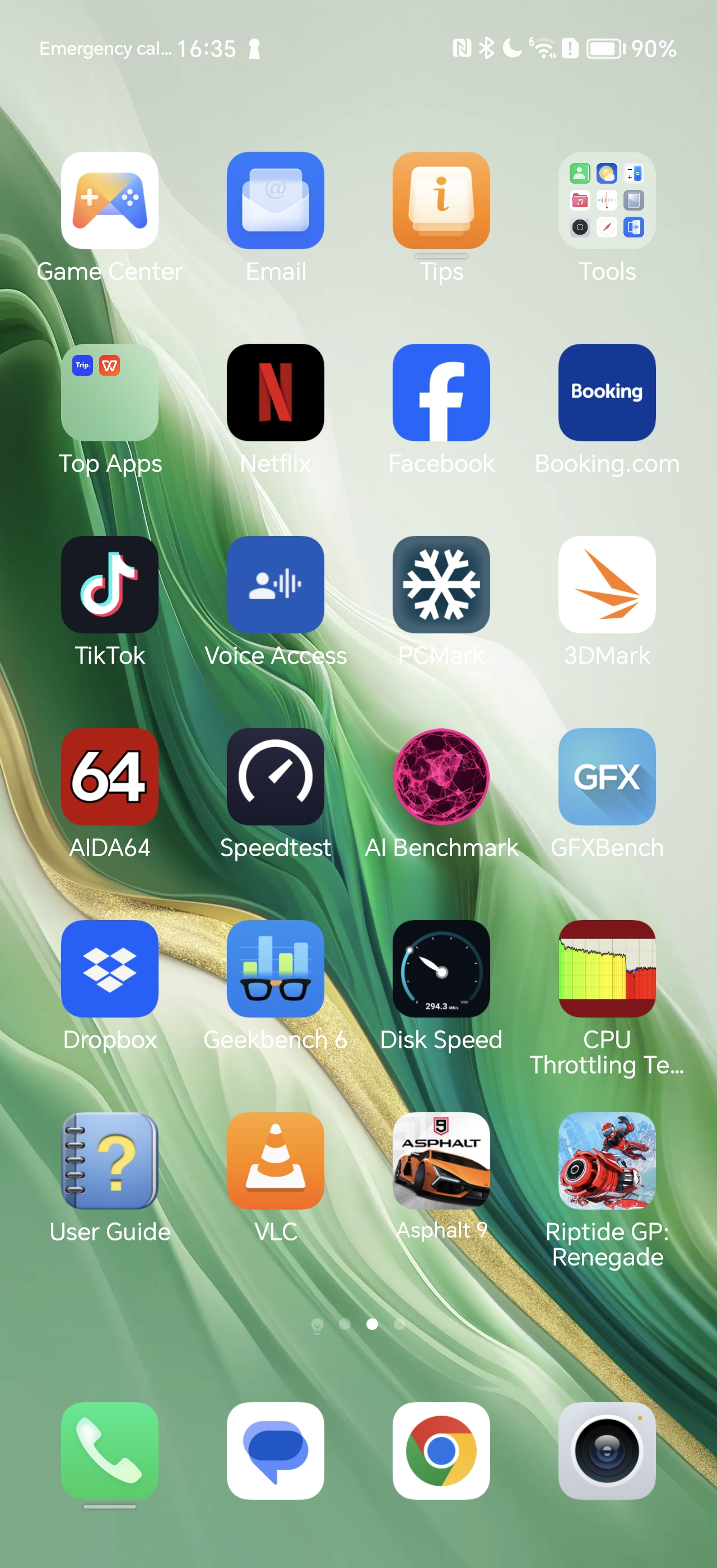The width and height of the screenshot is (717, 1568).
Task: Open Voice Access
Action: point(276,584)
